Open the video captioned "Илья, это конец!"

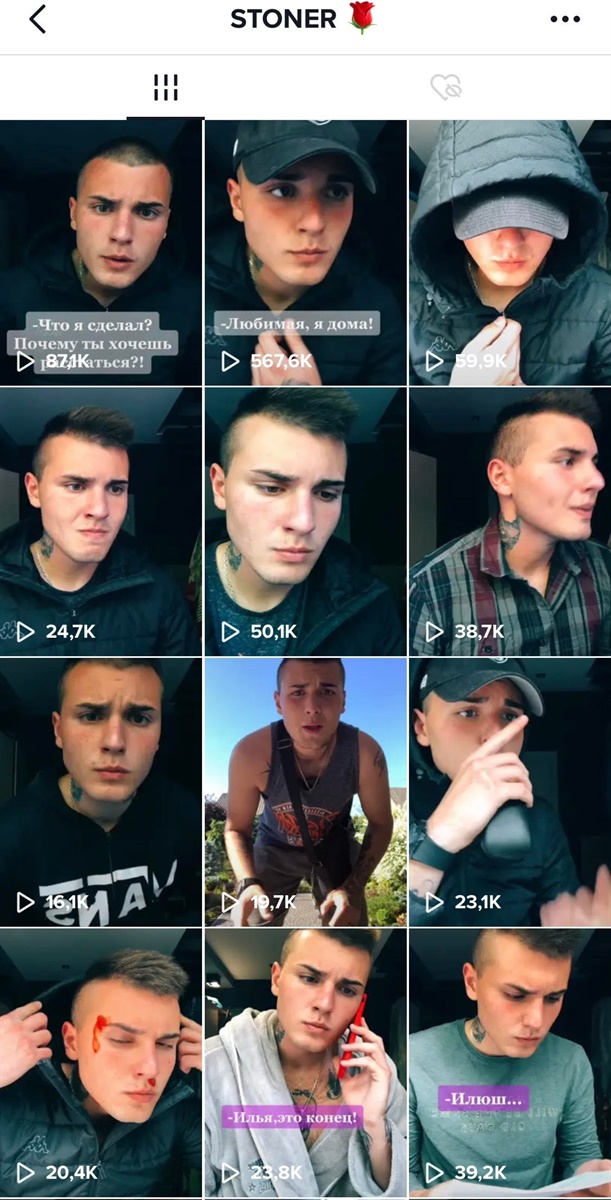[x=305, y=1060]
